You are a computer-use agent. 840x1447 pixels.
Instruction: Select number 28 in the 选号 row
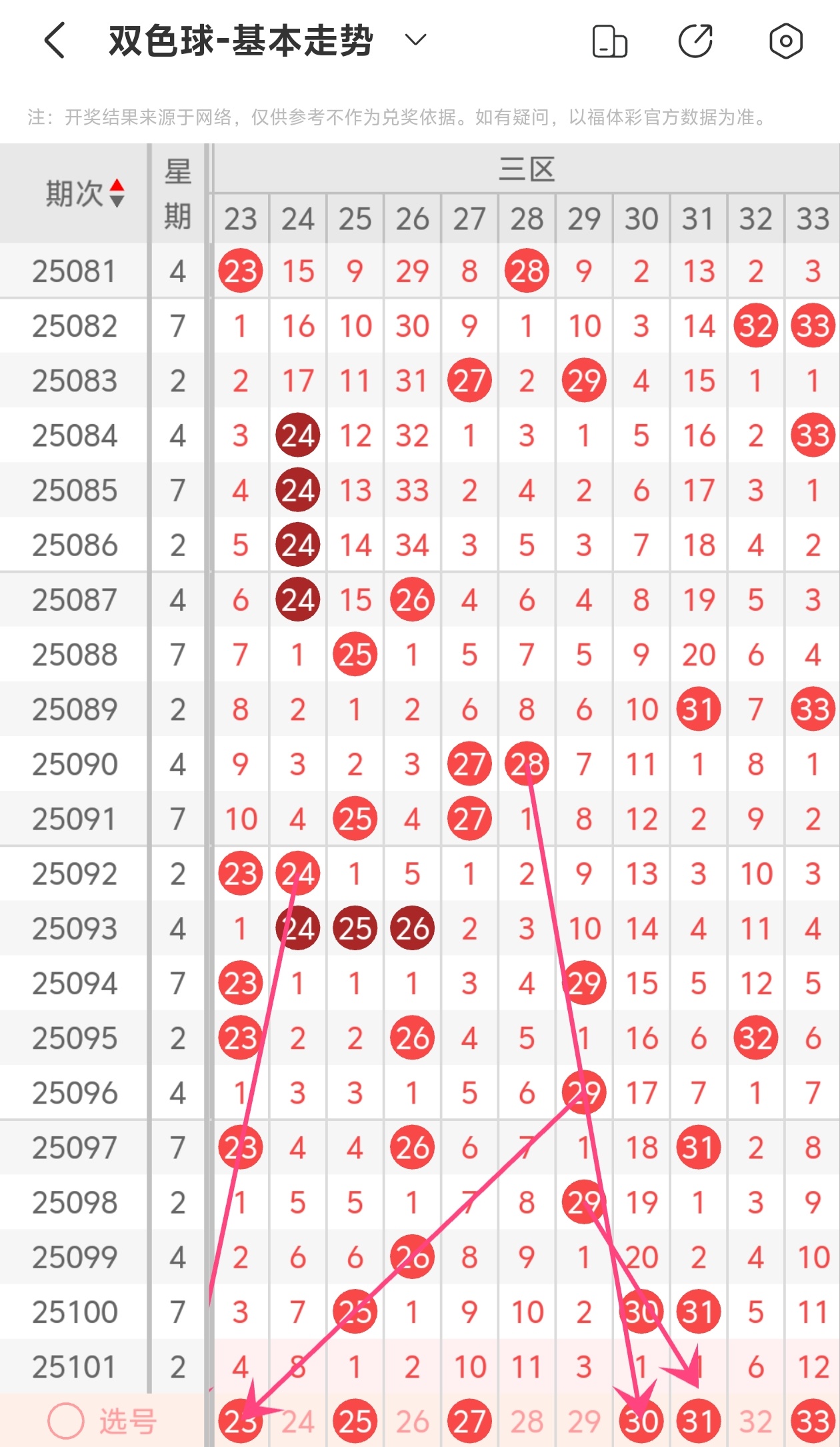pos(527,1422)
